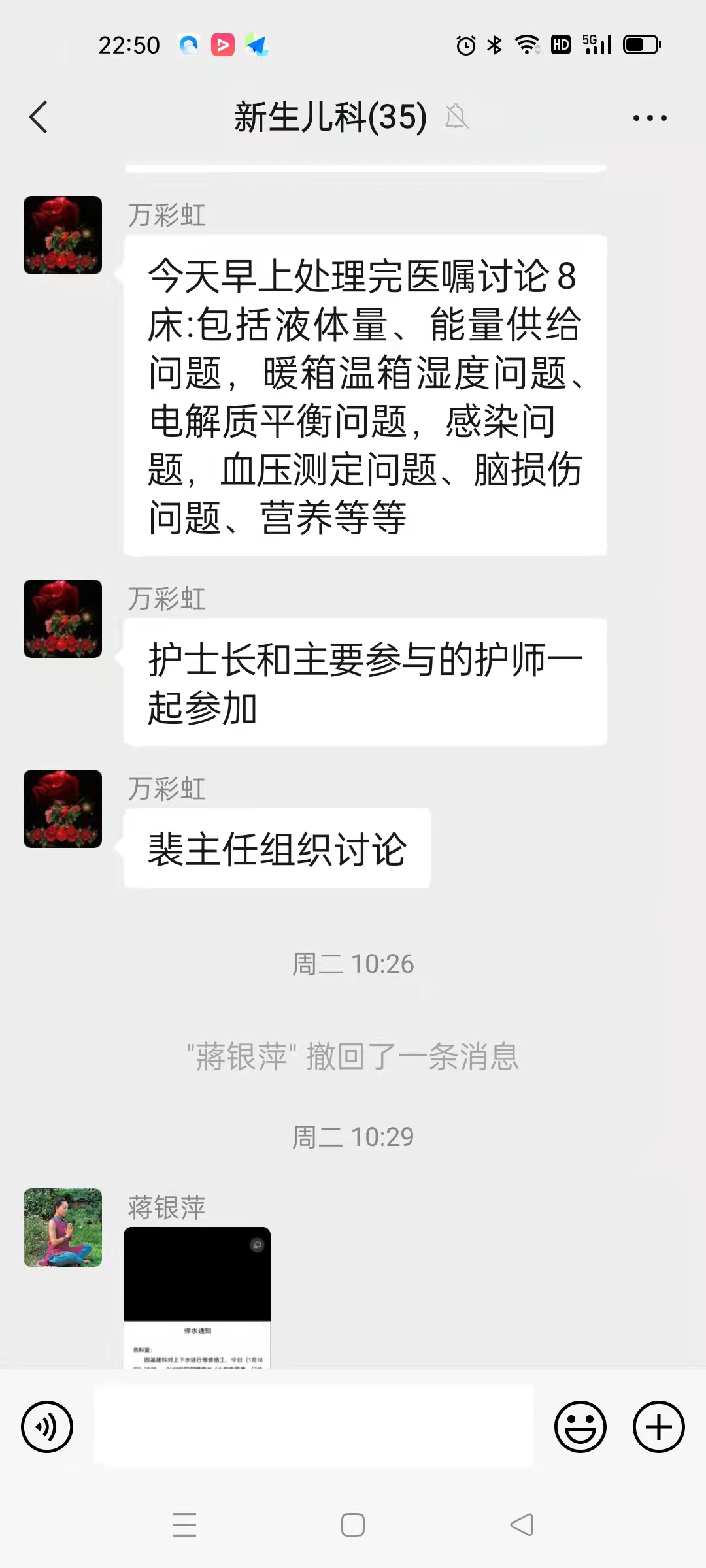Viewport: 706px width, 1568px height.
Task: Focus the message text field
Action: click(x=314, y=1427)
